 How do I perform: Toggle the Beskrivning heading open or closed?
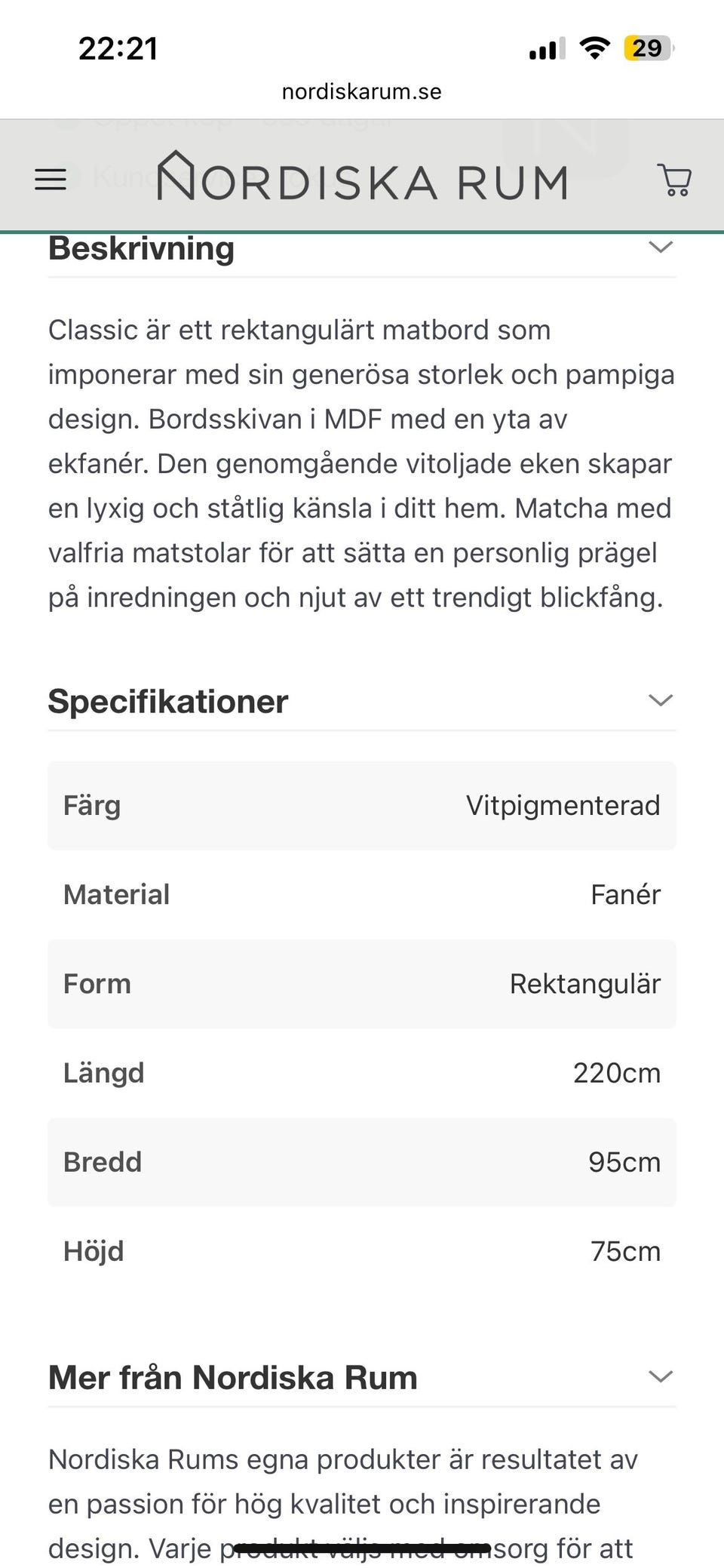140,247
